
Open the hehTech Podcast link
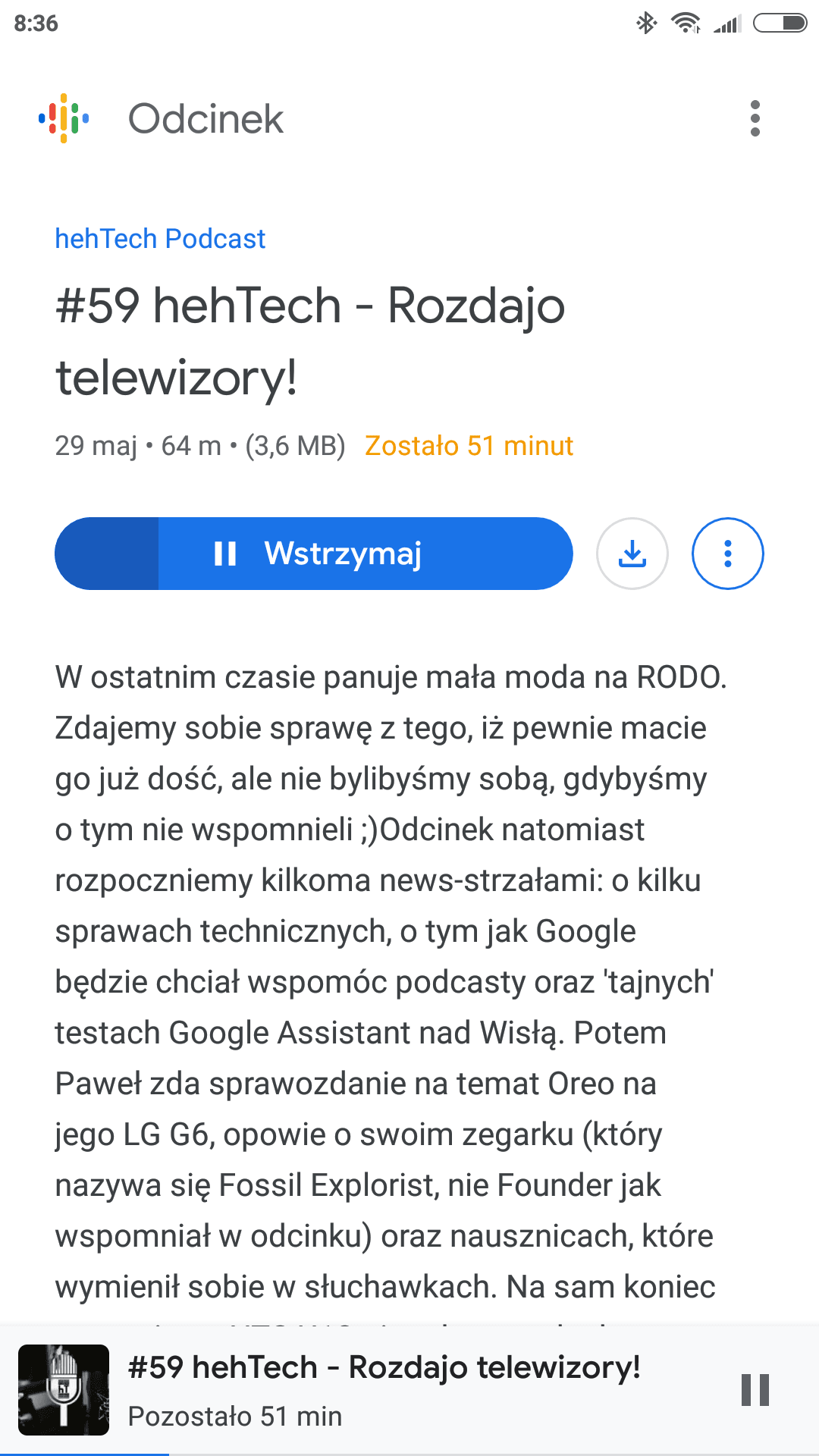click(x=160, y=239)
